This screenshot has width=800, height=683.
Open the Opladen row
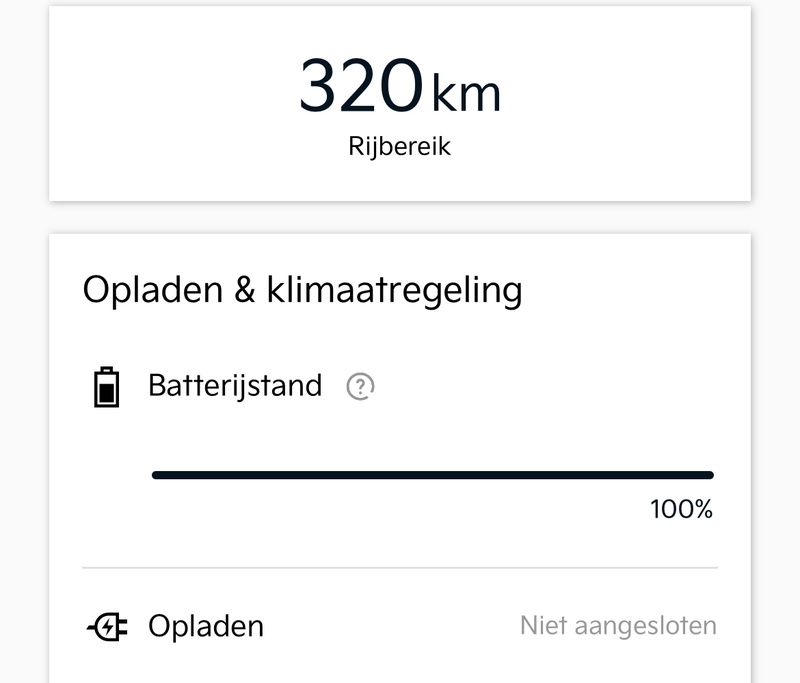point(400,627)
